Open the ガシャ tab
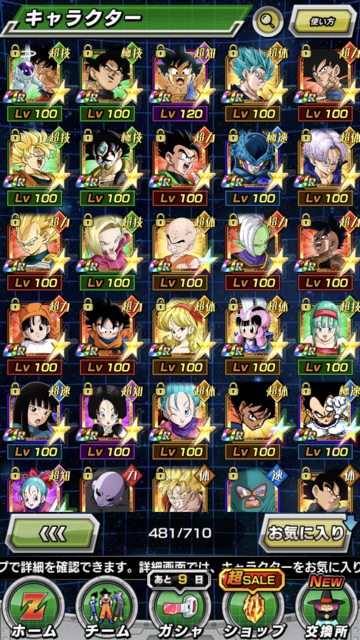 point(180,607)
